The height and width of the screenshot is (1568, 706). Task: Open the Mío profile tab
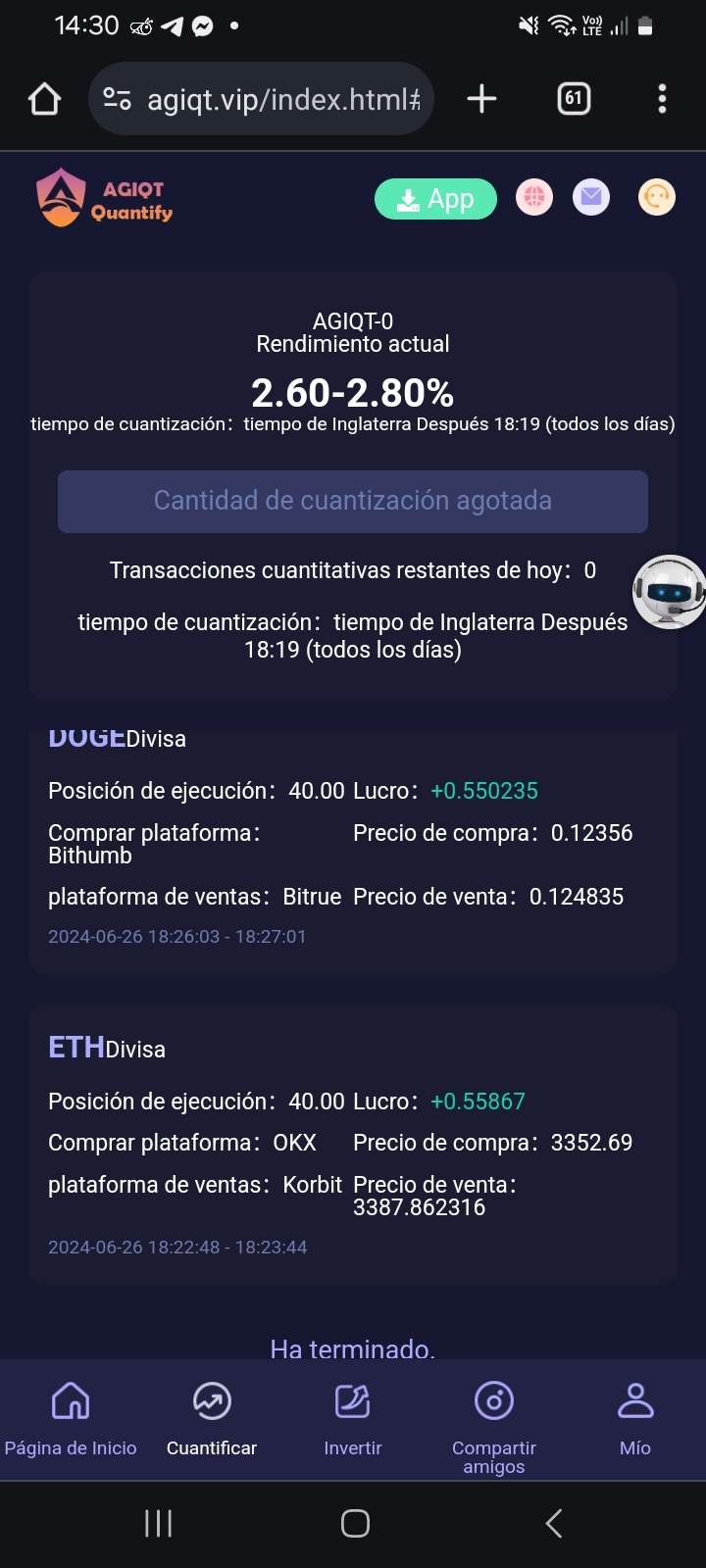(x=635, y=1418)
